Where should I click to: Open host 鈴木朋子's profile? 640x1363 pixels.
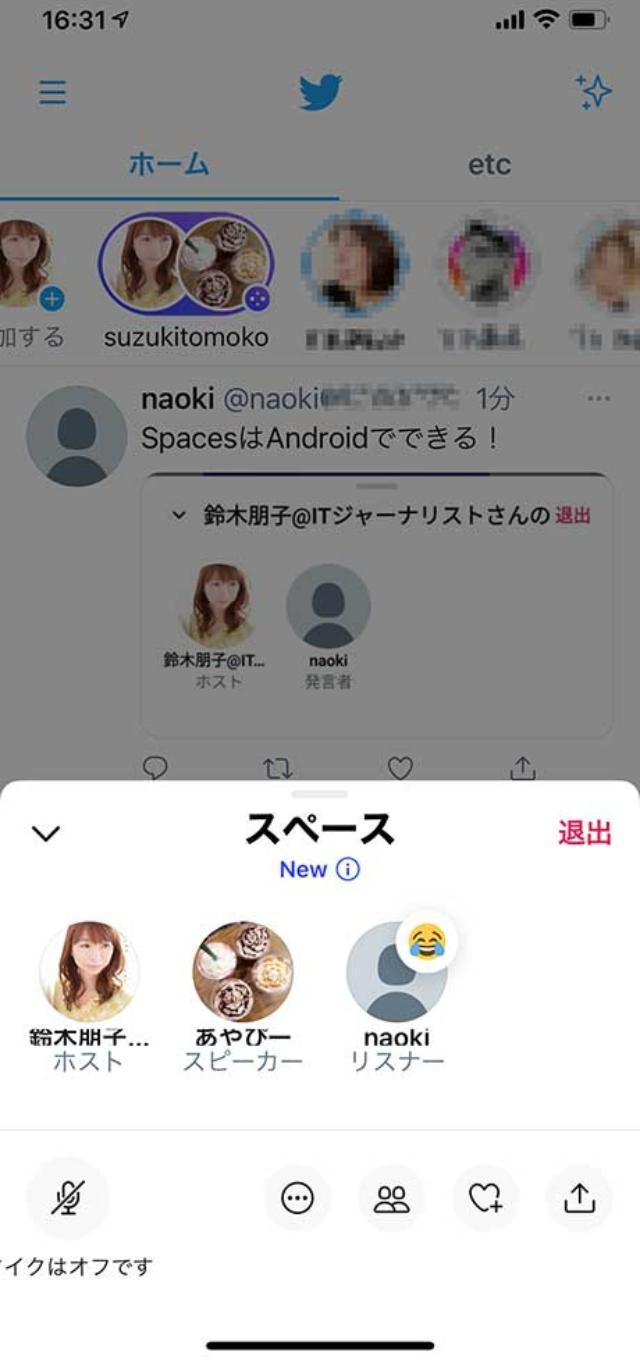89,972
